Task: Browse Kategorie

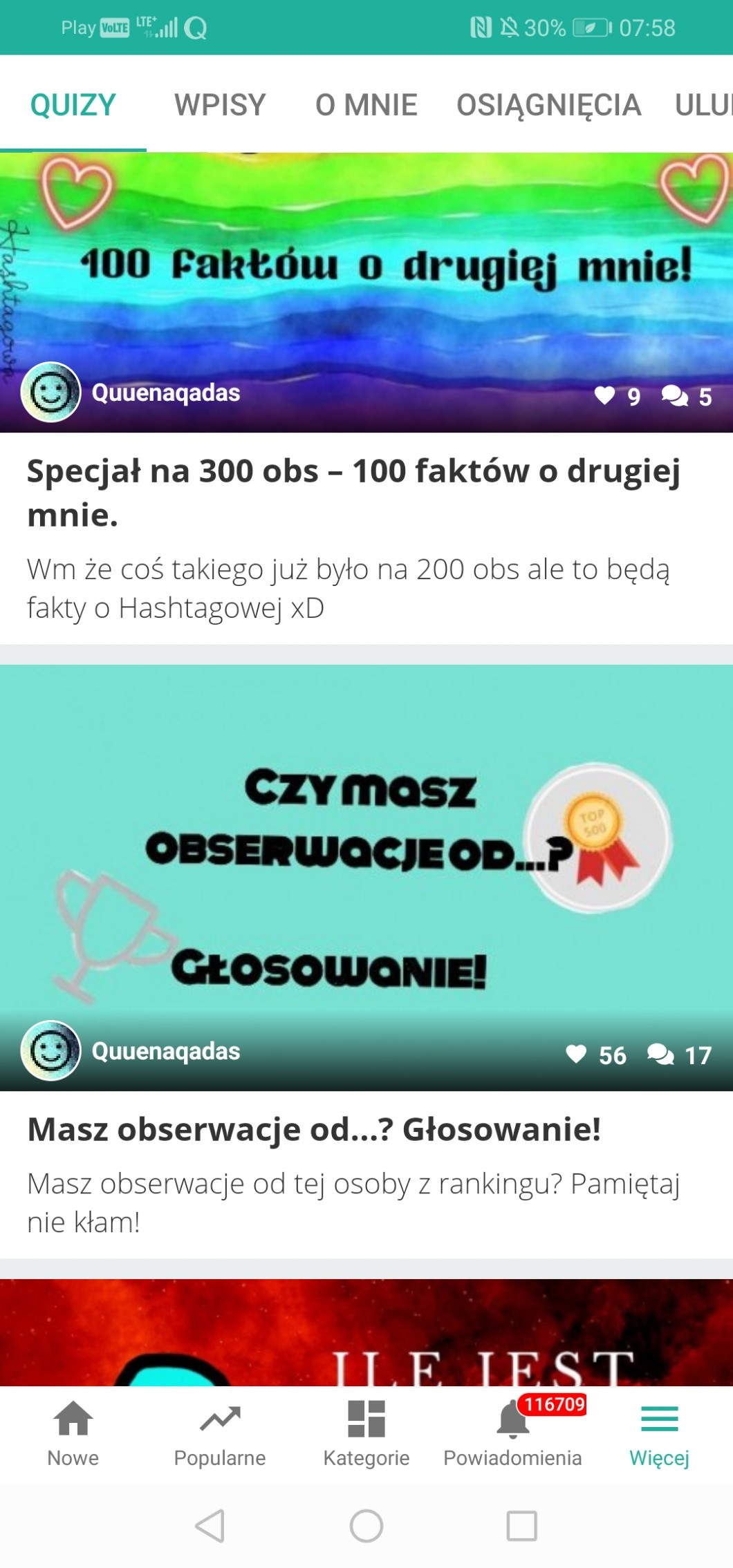Action: pos(366,1433)
